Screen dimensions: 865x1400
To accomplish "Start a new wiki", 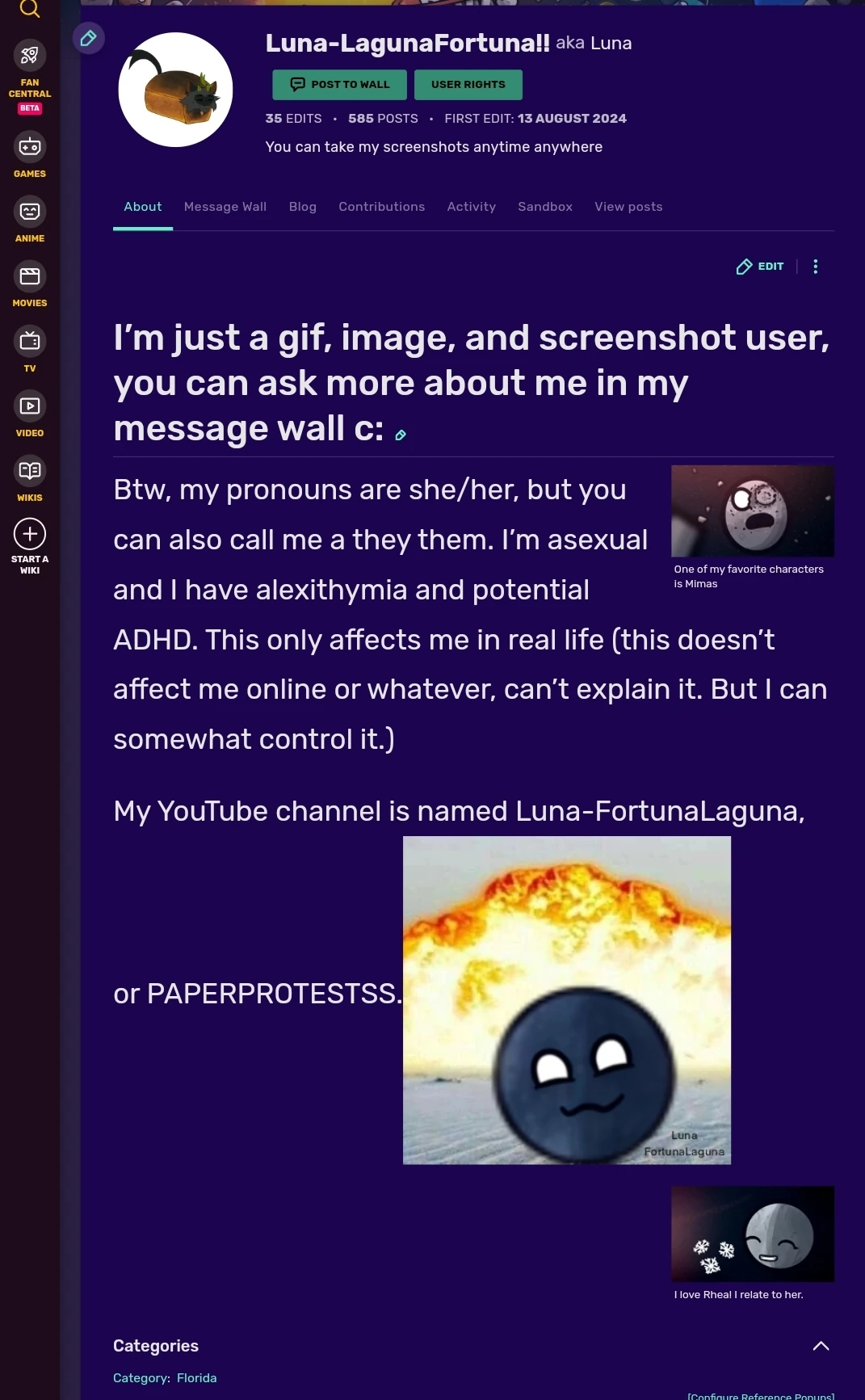I will tap(30, 544).
